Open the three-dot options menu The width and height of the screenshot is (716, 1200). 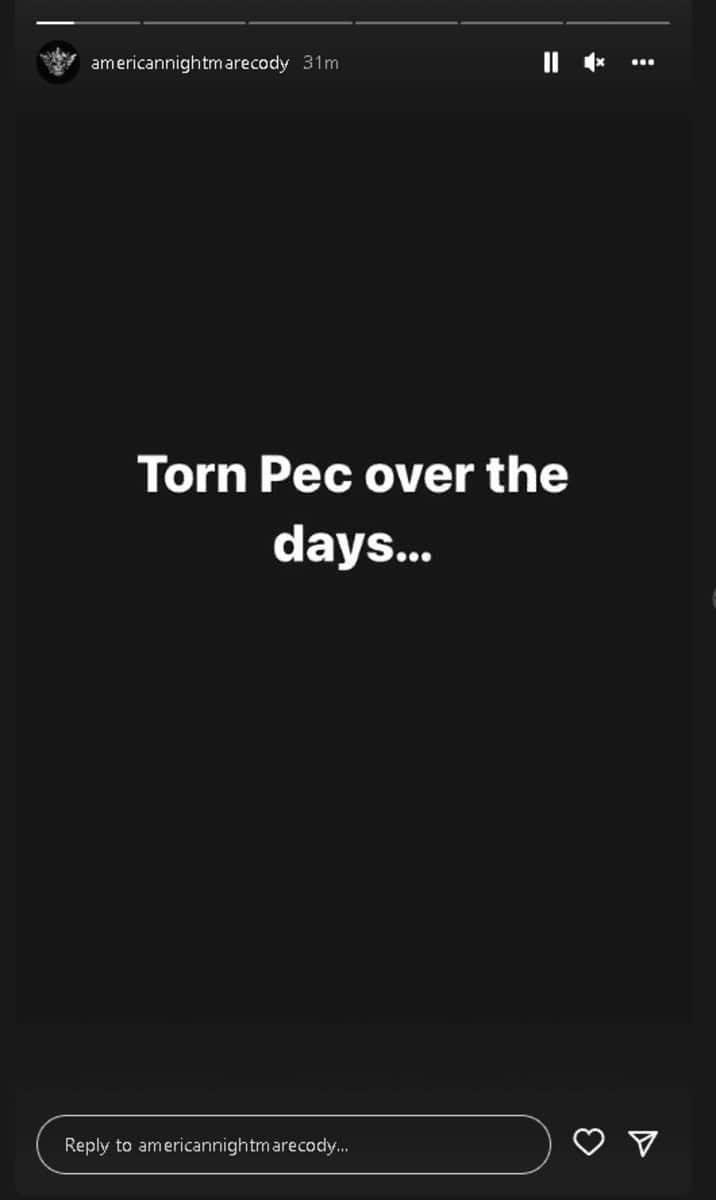pyautogui.click(x=642, y=63)
